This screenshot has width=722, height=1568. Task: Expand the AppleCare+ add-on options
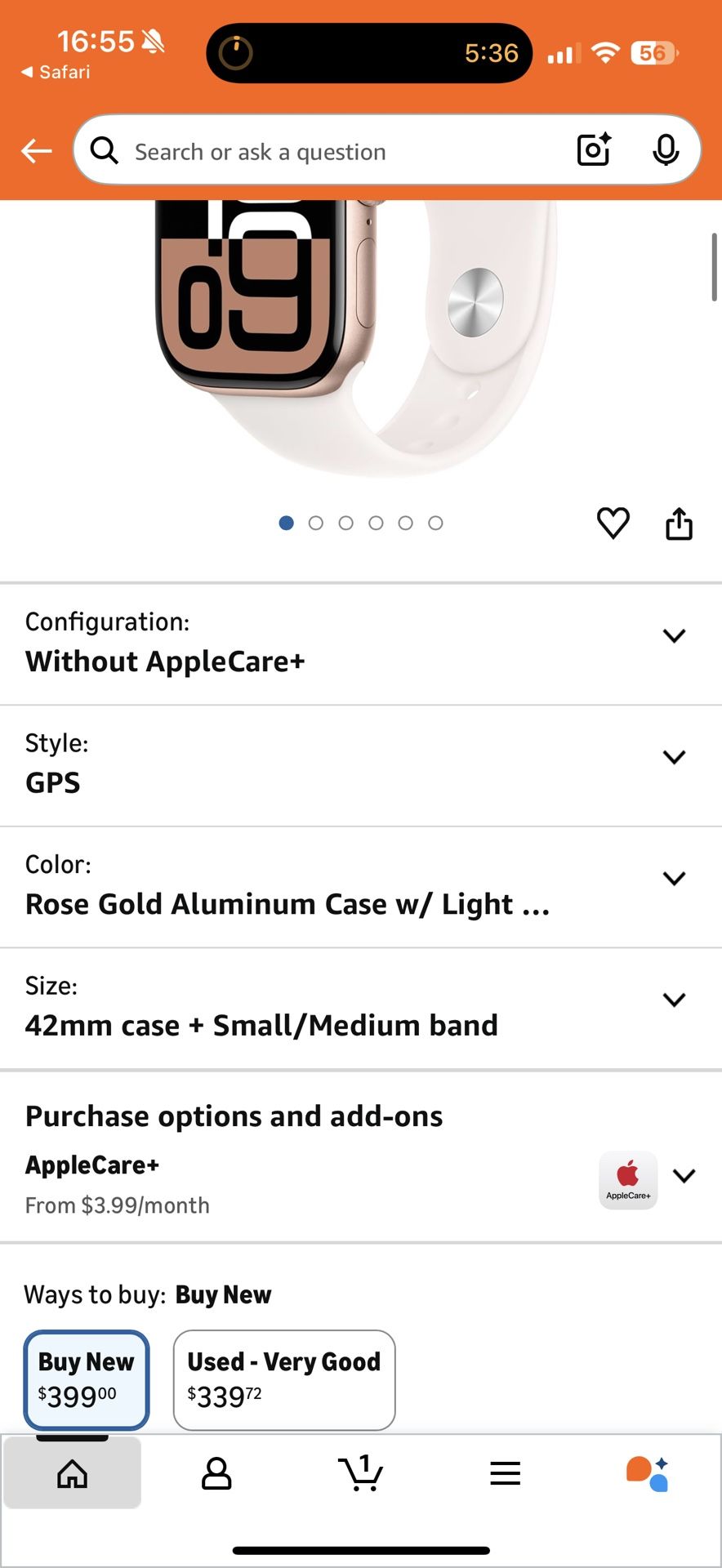684,1176
